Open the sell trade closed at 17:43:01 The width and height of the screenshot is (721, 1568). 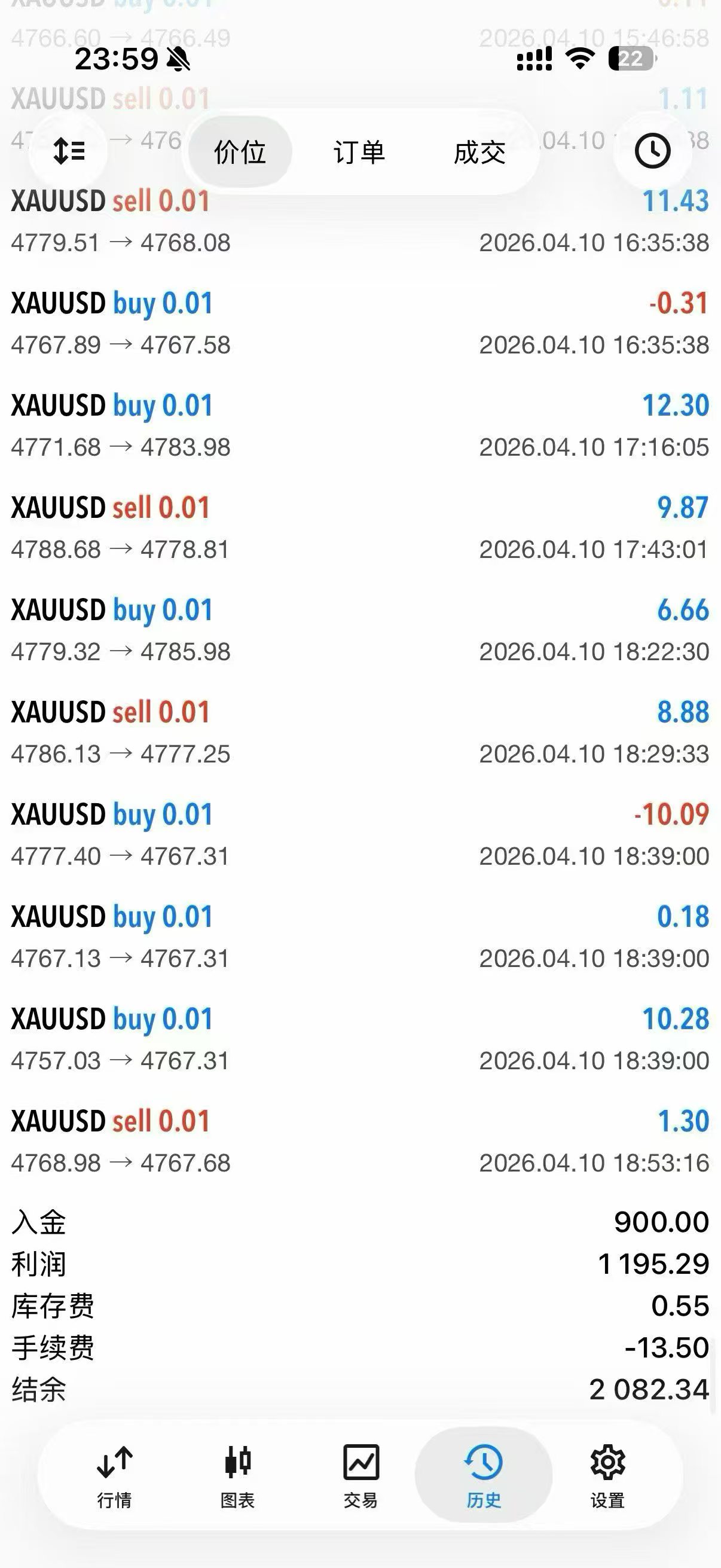click(360, 529)
